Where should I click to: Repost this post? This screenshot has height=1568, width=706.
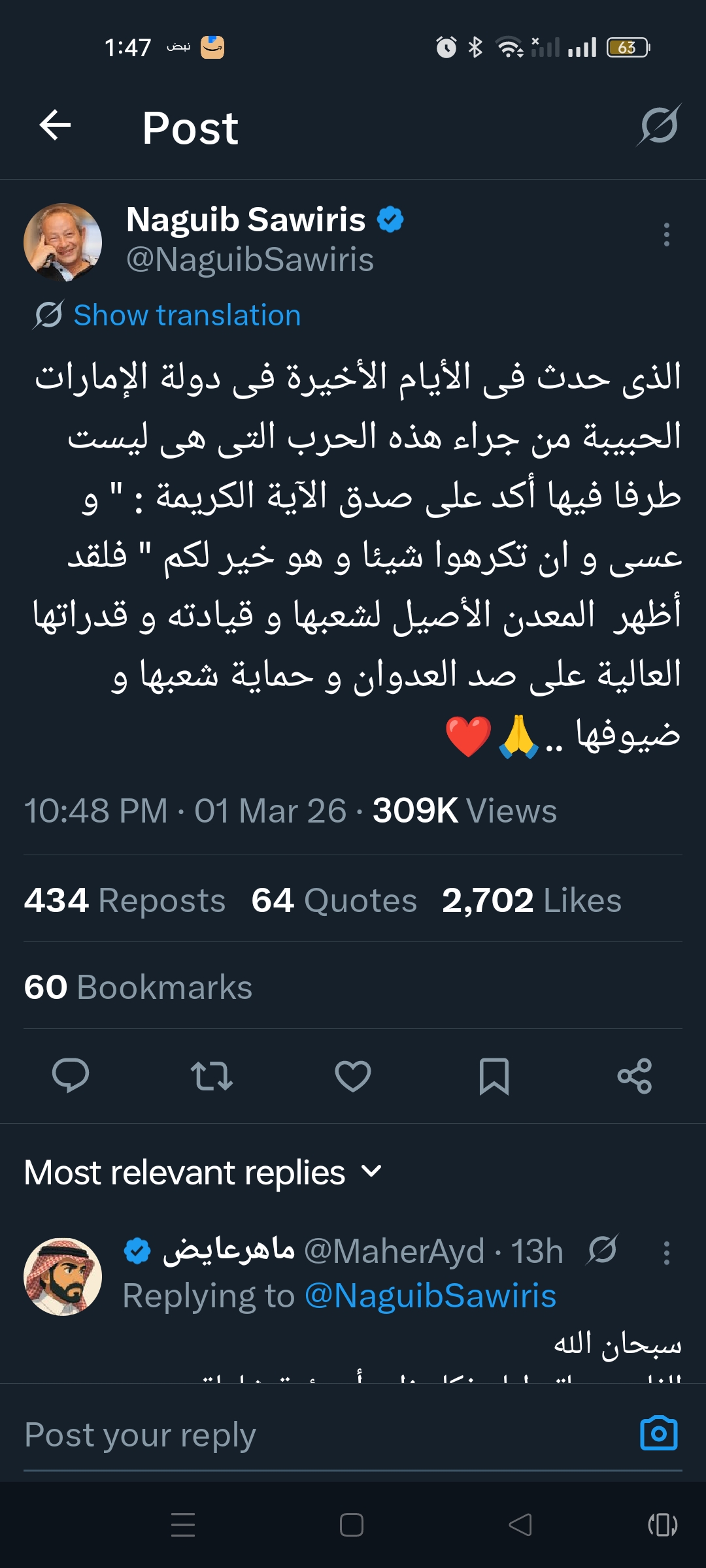pyautogui.click(x=211, y=1075)
